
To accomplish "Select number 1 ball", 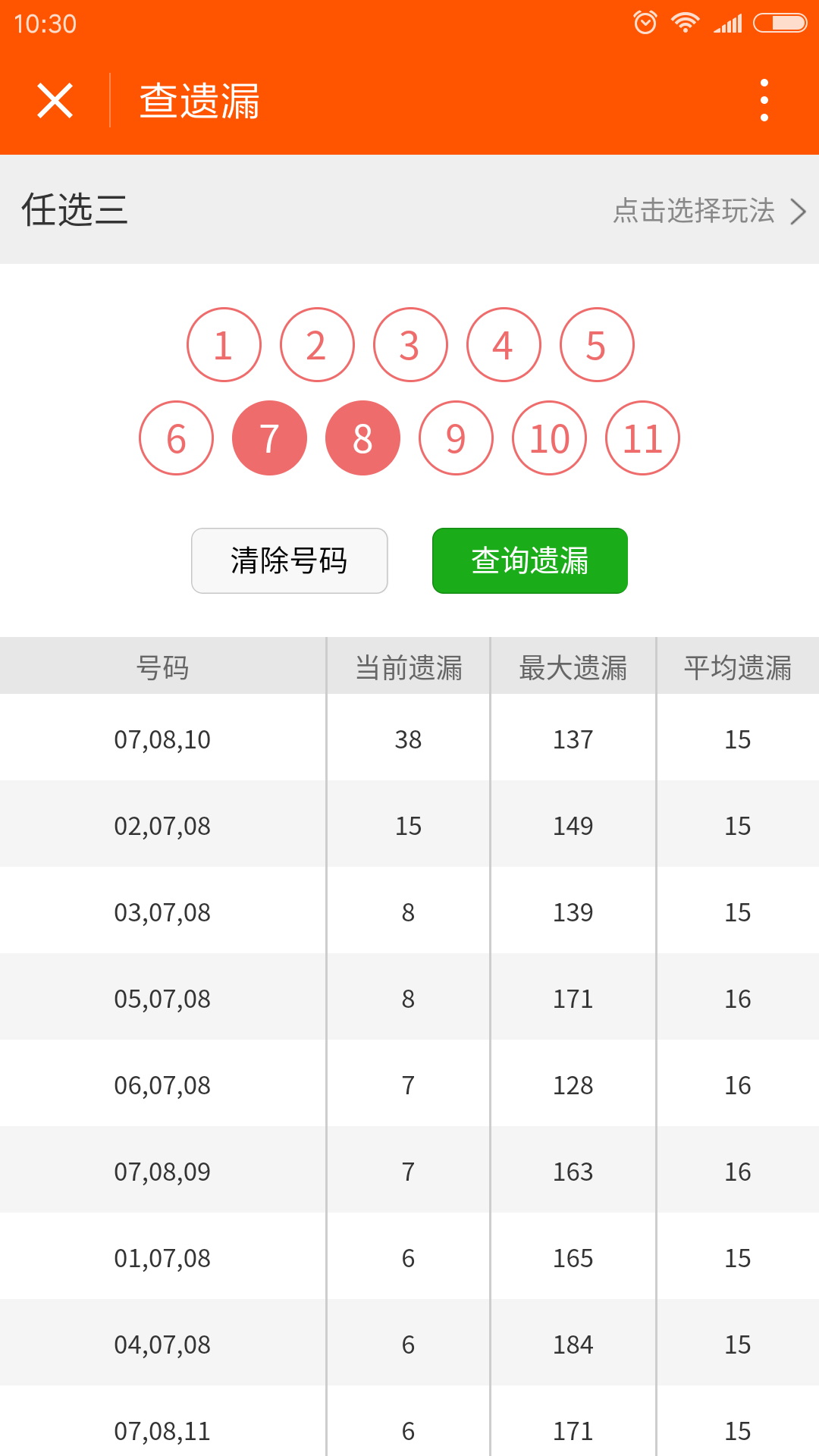I will pyautogui.click(x=224, y=345).
